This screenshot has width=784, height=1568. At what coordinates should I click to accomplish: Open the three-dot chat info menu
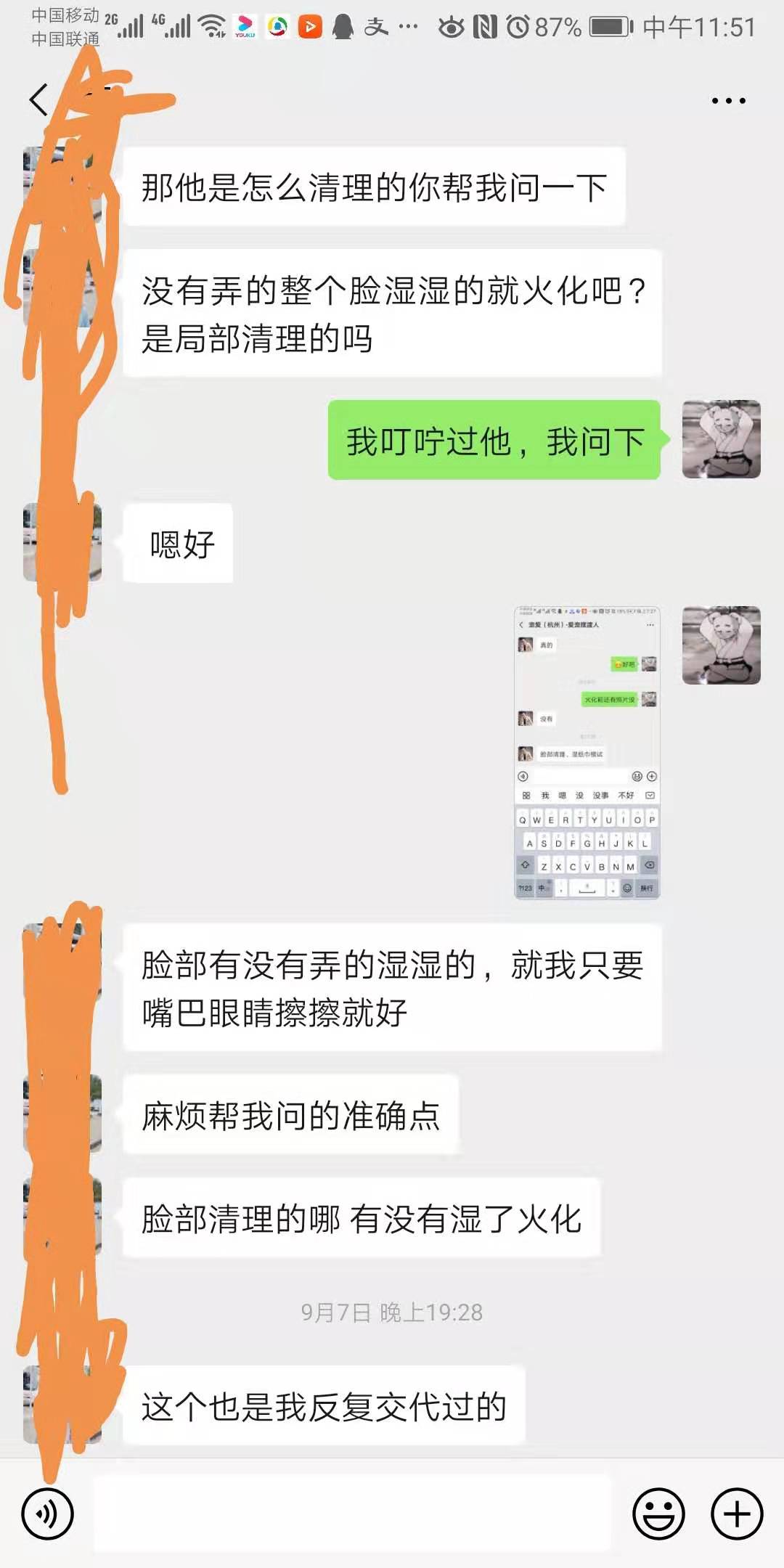click(x=728, y=101)
